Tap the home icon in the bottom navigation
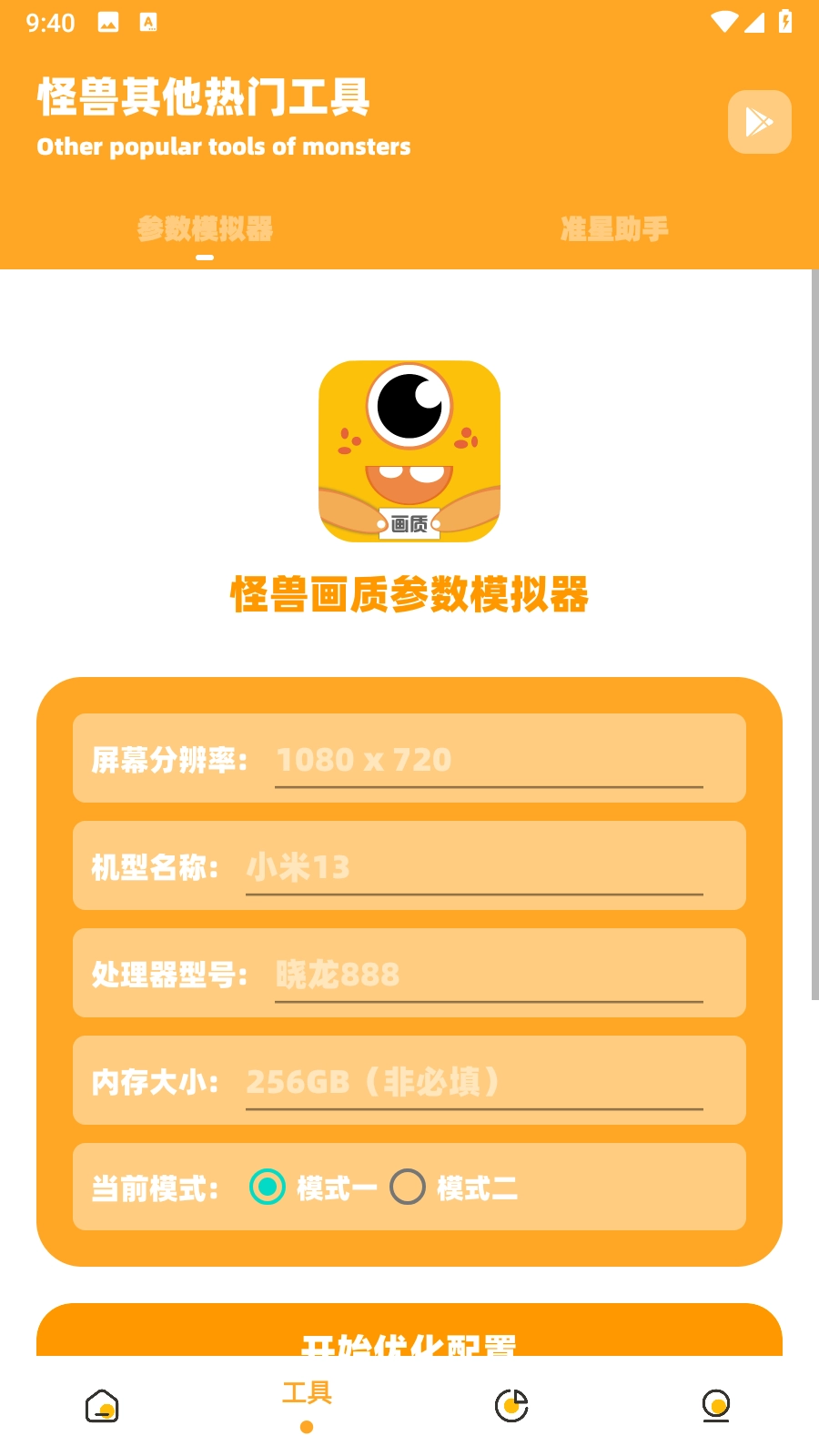The width and height of the screenshot is (819, 1456). 102,1404
